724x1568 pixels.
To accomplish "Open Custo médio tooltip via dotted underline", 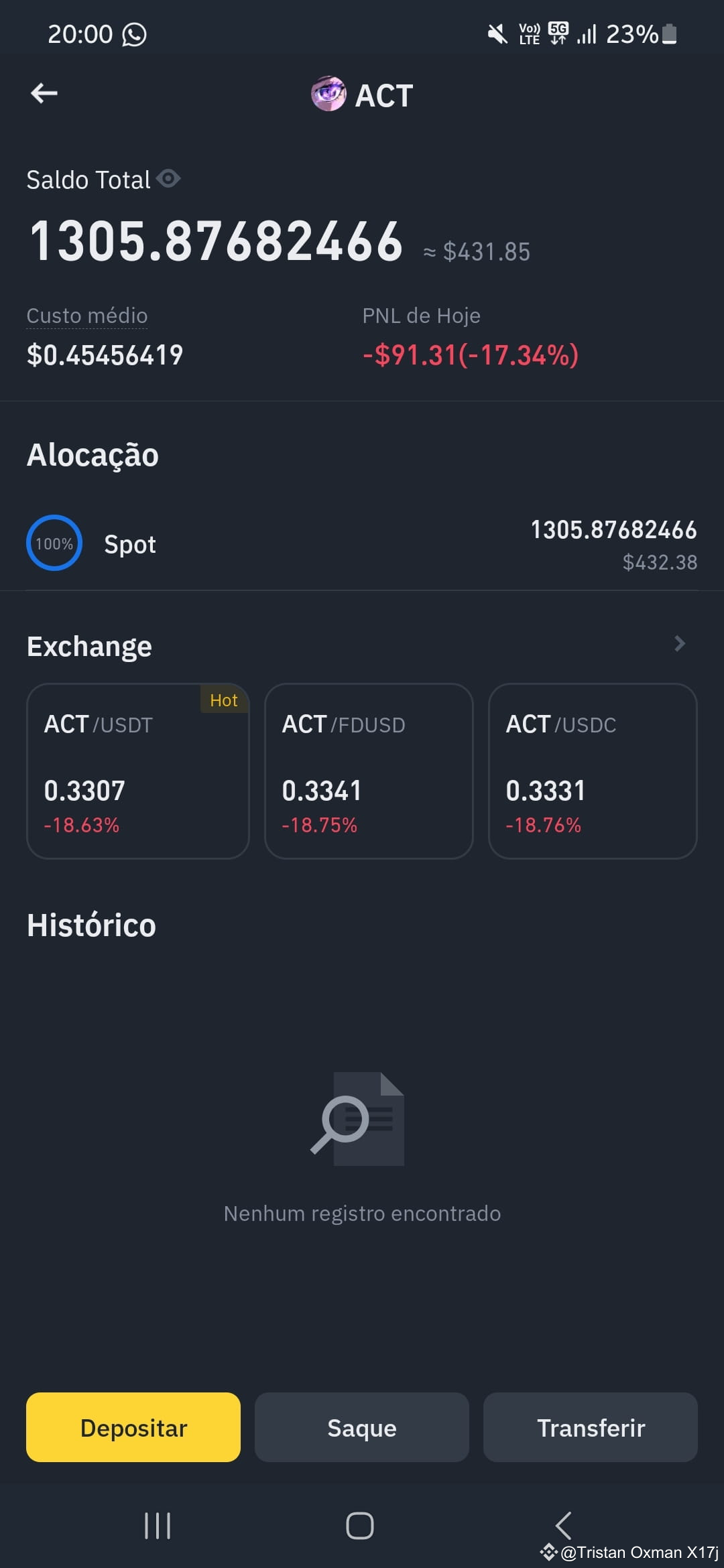I will click(x=87, y=316).
